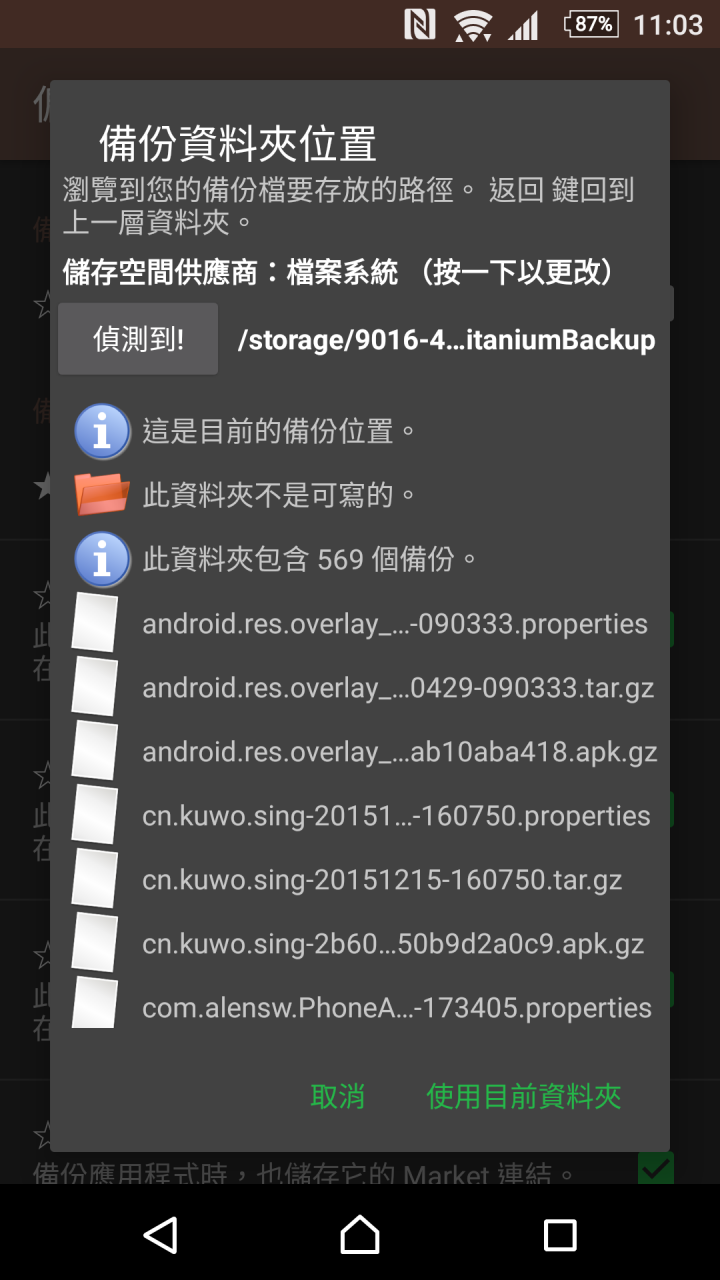Select android.res.overlay file ending 090333.properties
Screen dimensions: 720x1280
click(360, 624)
